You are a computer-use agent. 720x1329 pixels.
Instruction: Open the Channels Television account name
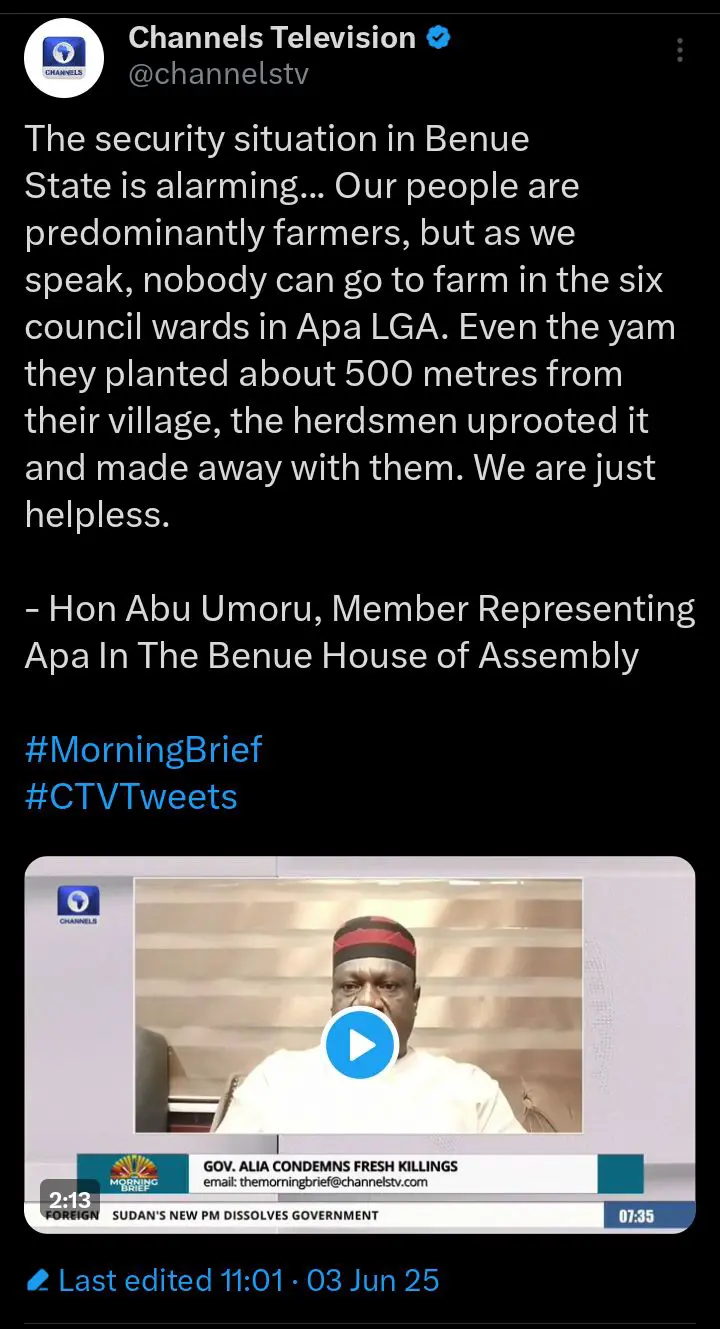[x=272, y=39]
